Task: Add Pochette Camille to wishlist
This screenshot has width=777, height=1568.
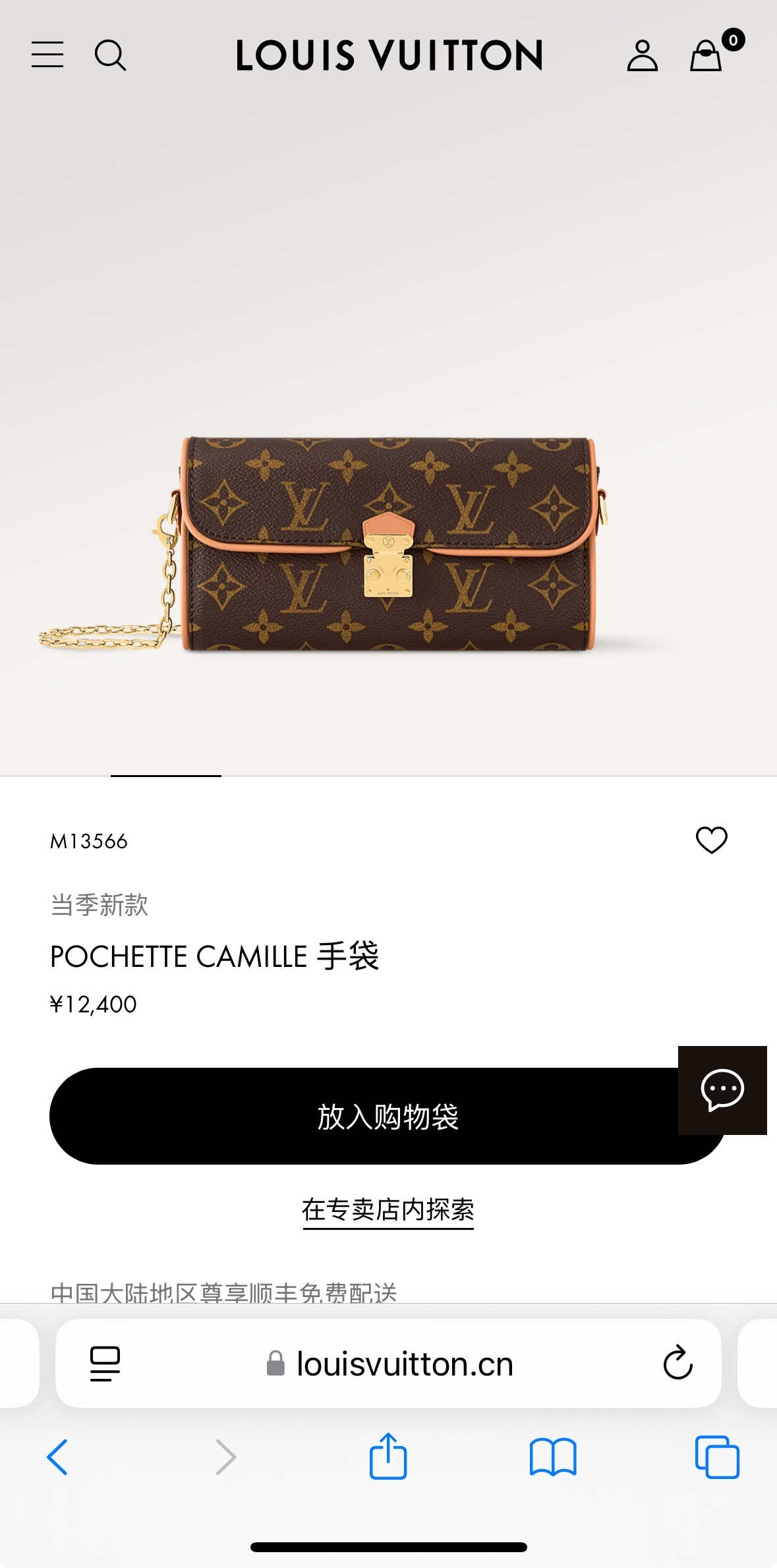Action: (x=712, y=840)
